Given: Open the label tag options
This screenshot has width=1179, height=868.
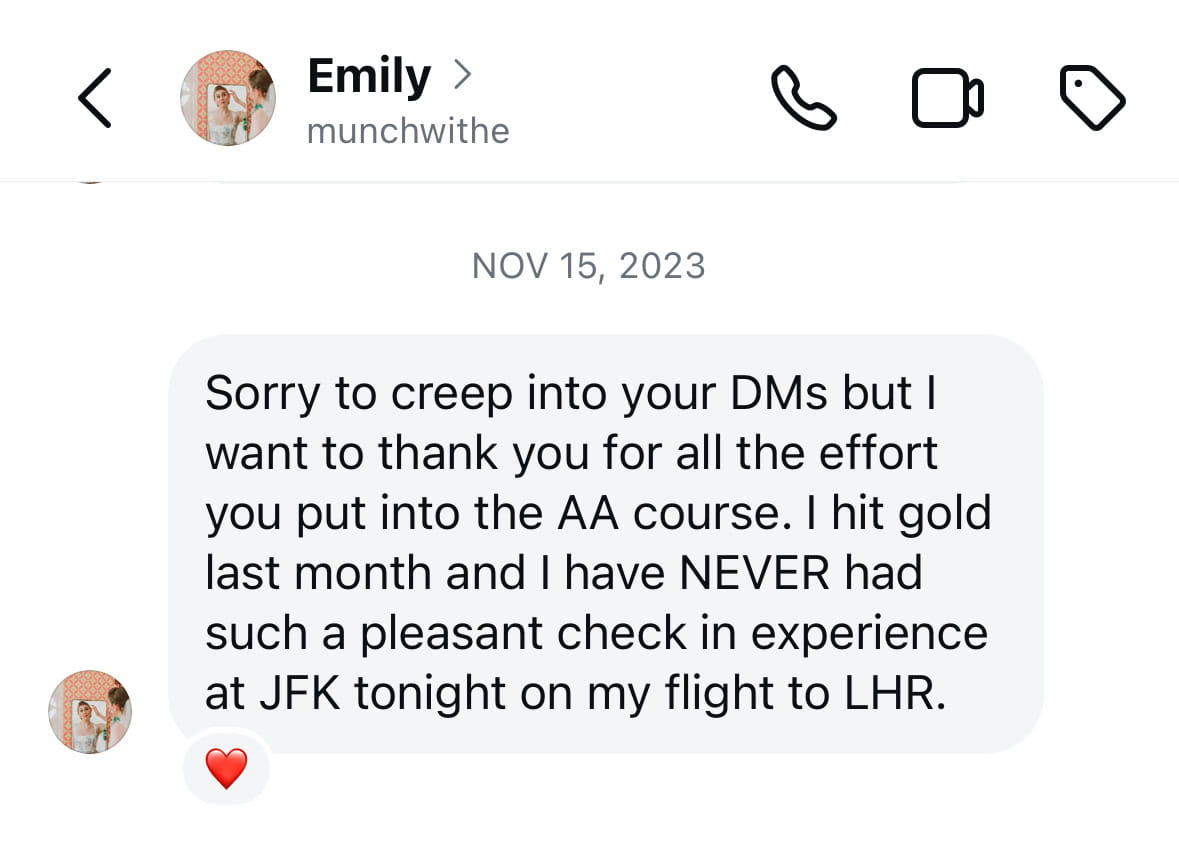Looking at the screenshot, I should click(1092, 98).
